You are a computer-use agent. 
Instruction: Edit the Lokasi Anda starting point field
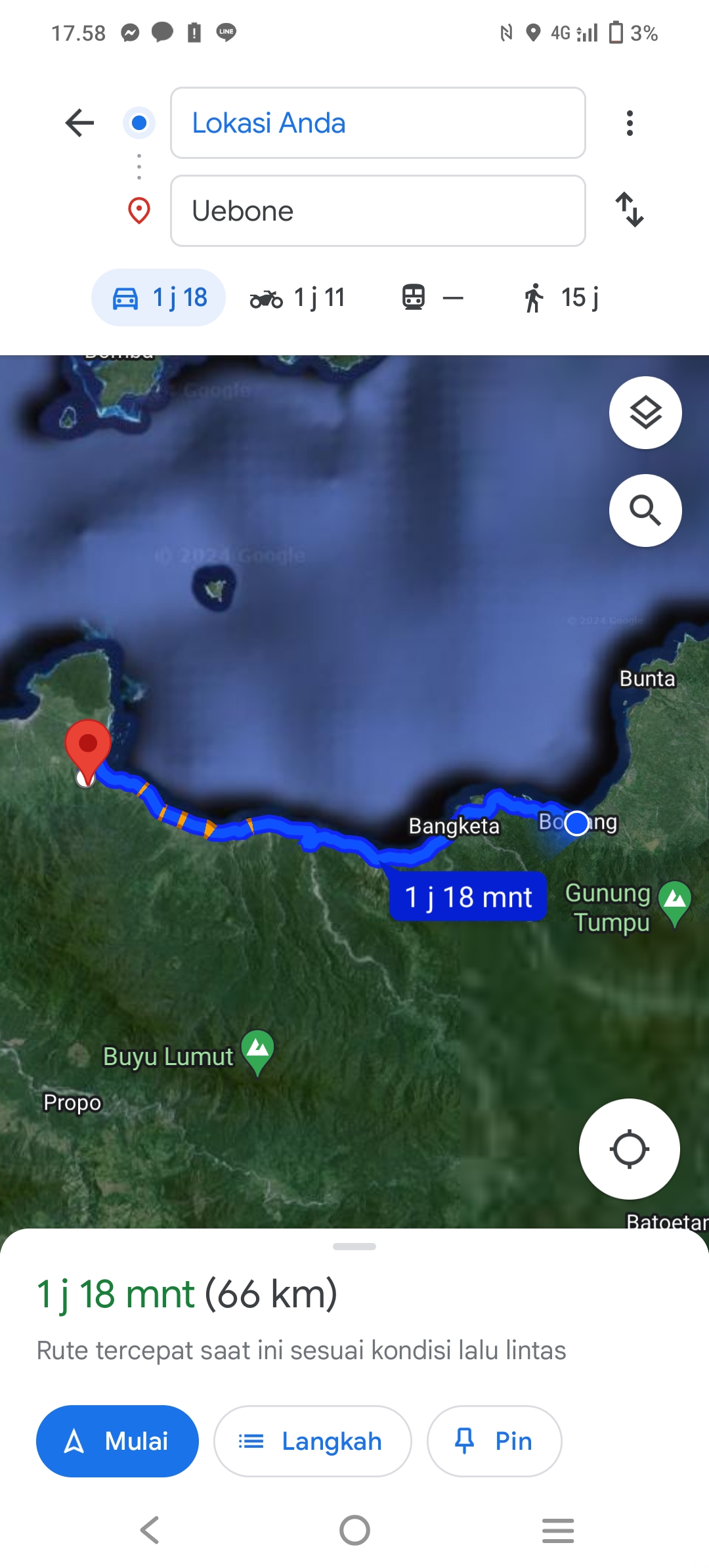377,123
